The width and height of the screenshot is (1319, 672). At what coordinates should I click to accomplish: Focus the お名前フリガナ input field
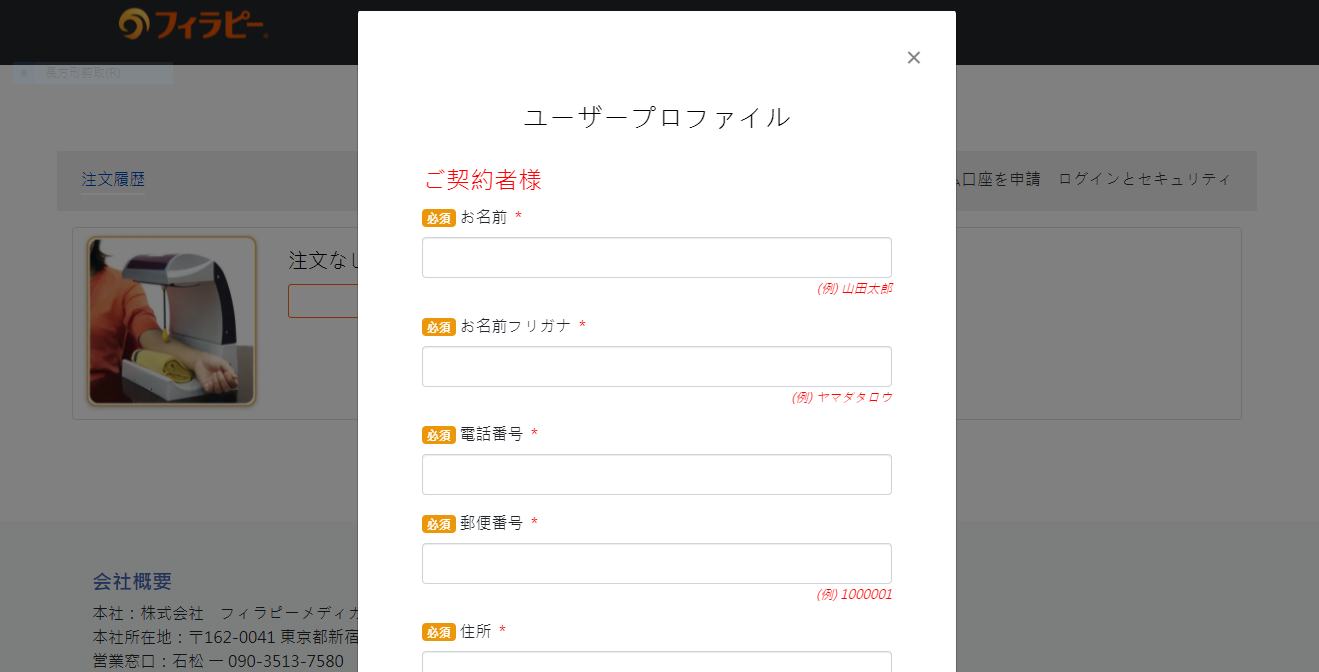[657, 366]
